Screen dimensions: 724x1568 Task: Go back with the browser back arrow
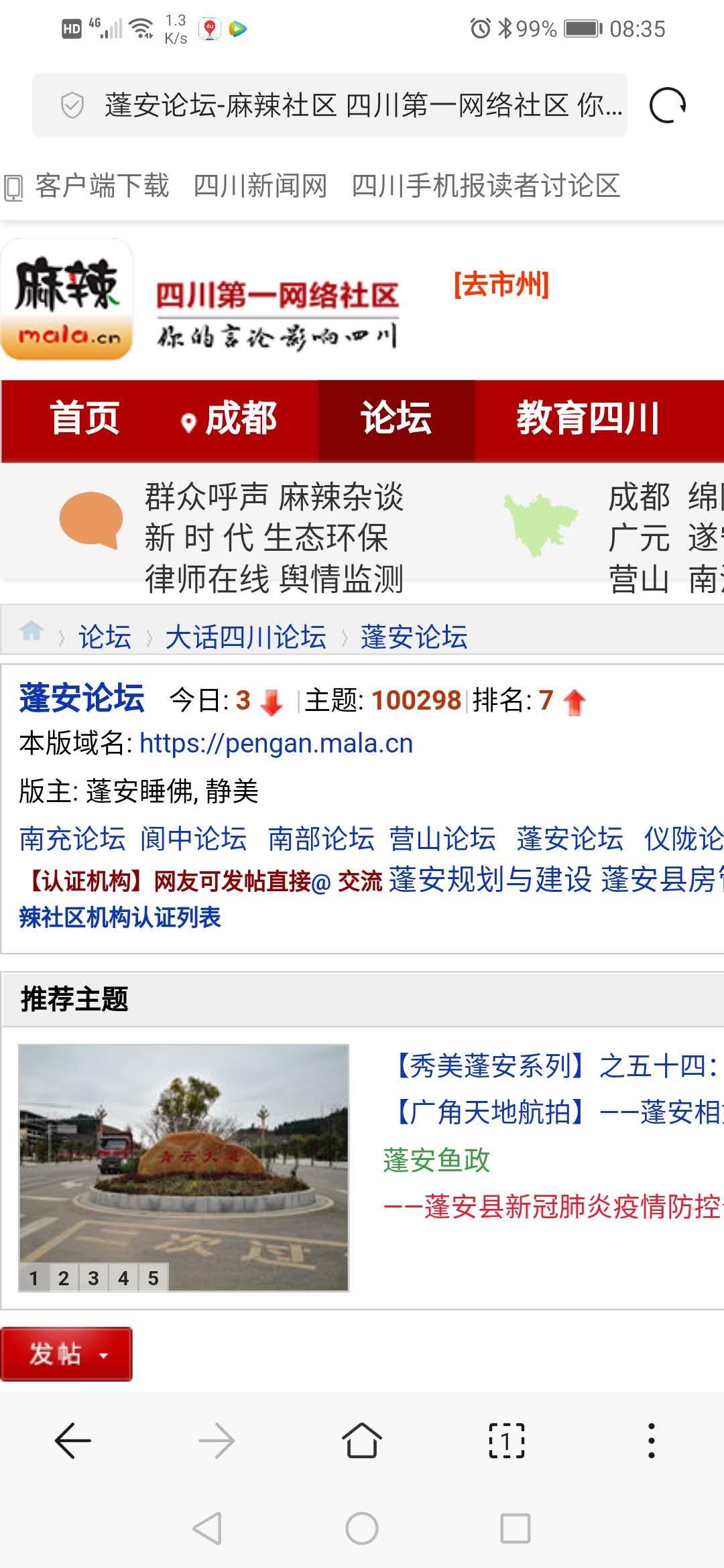coord(72,1440)
